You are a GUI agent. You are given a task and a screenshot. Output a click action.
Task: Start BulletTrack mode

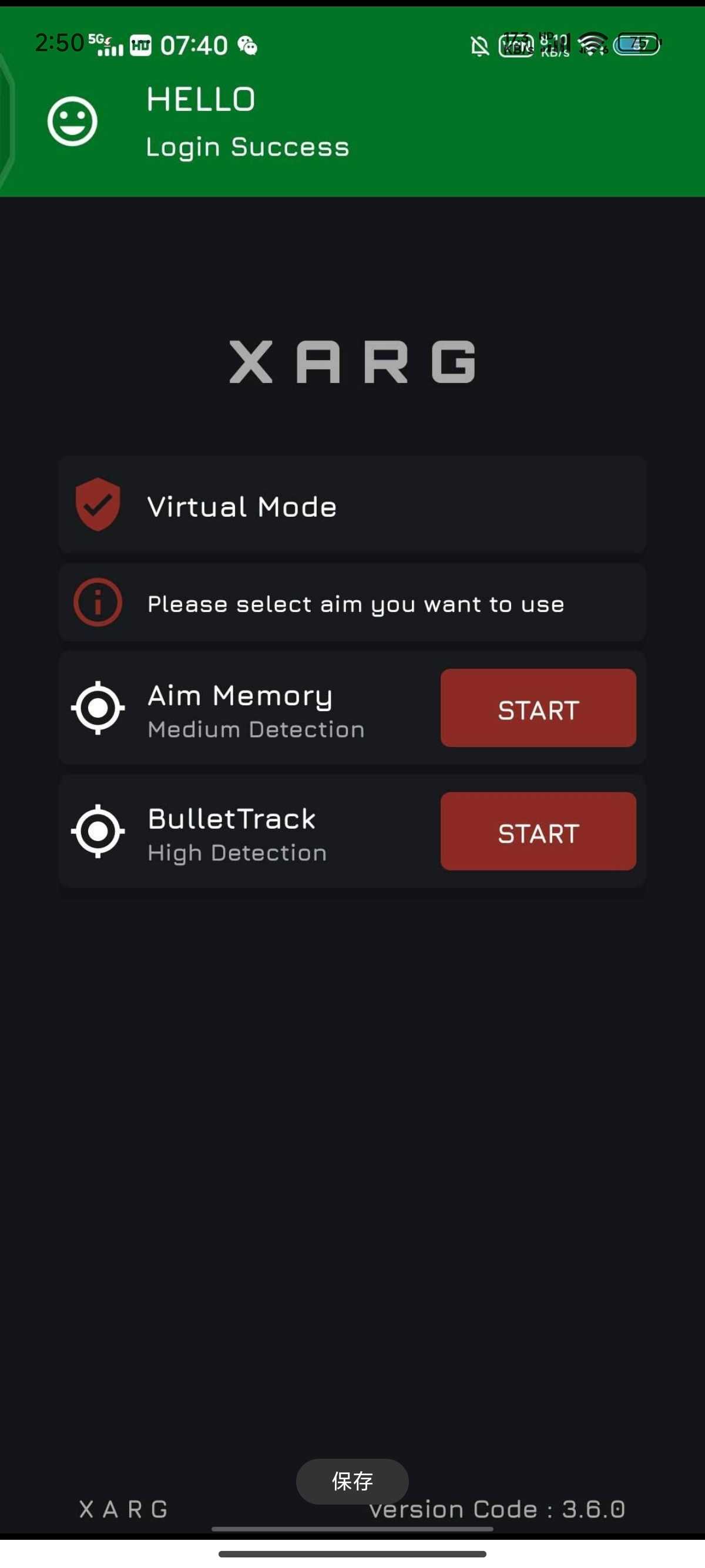point(538,831)
